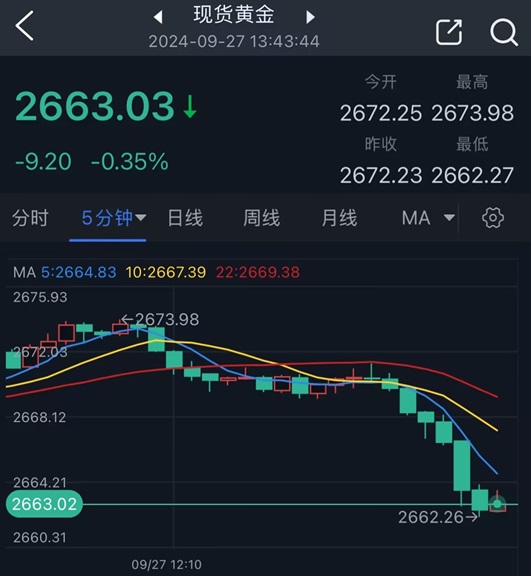
Task: Switch to the next instrument arrow
Action: point(310,17)
